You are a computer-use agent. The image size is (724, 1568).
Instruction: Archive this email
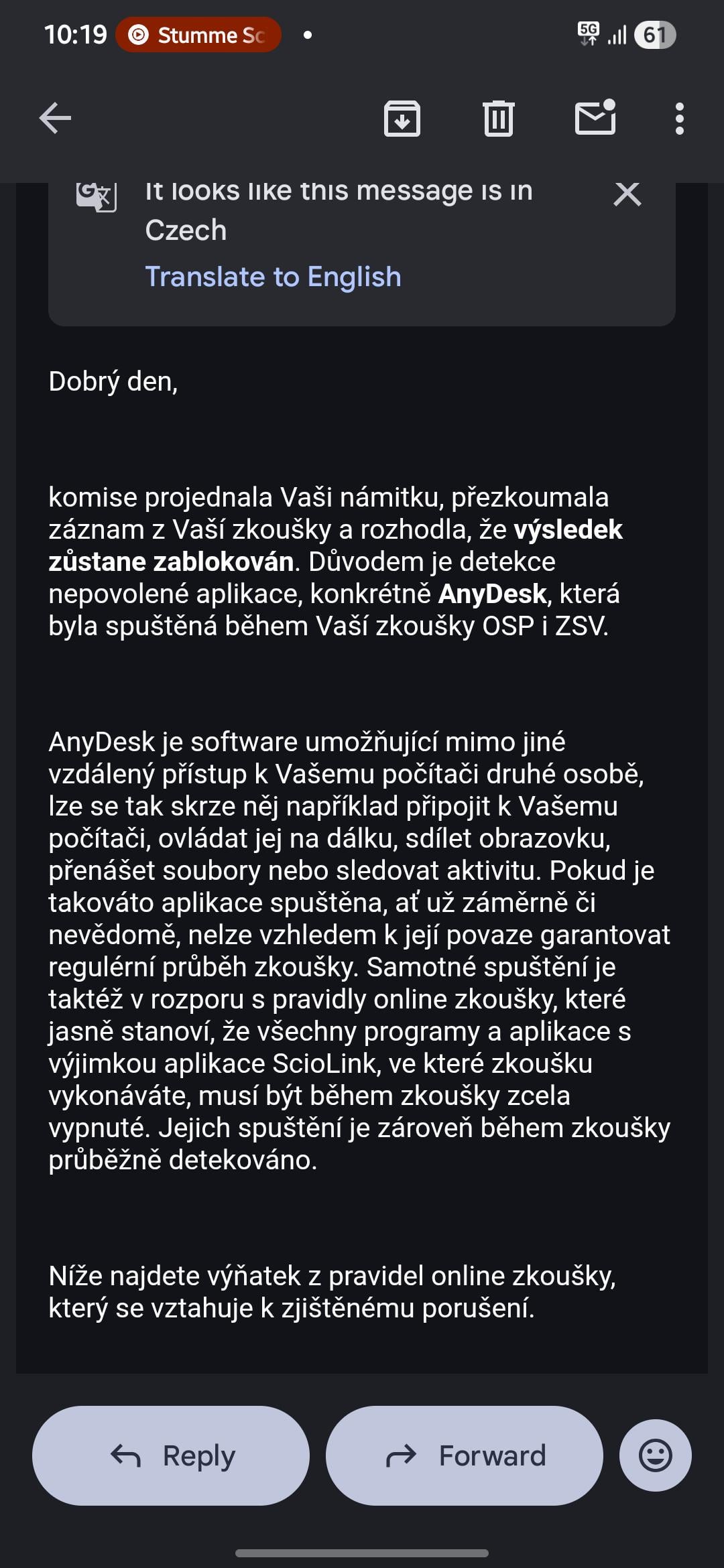[x=402, y=119]
